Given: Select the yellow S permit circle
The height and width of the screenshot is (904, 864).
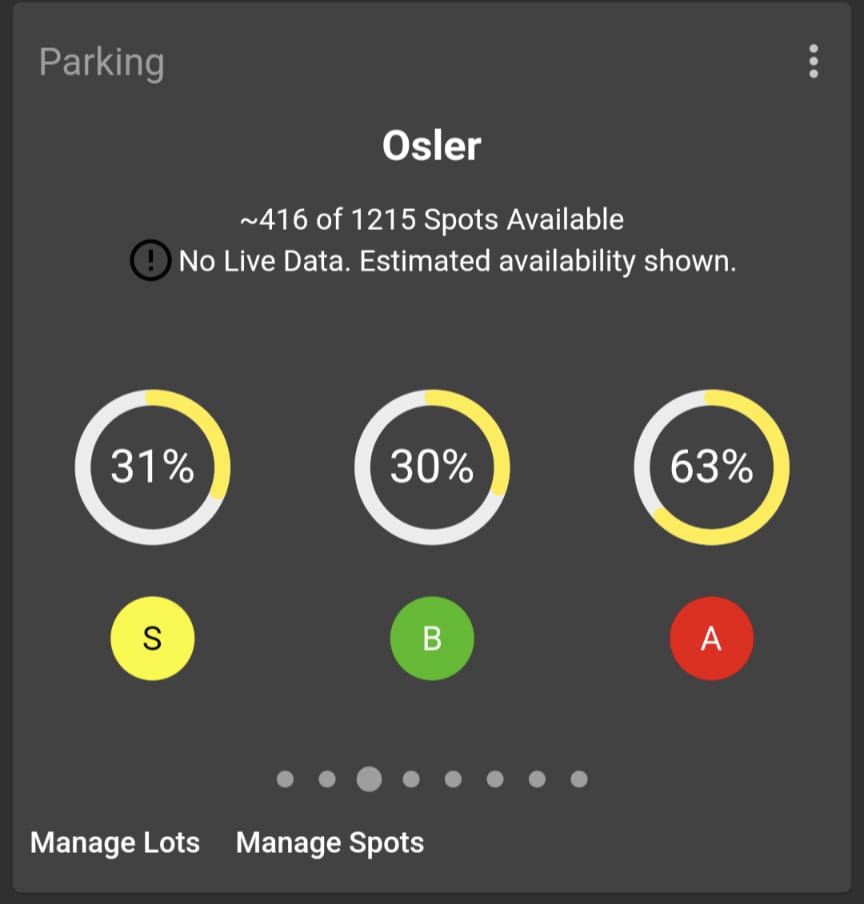Looking at the screenshot, I should [152, 638].
